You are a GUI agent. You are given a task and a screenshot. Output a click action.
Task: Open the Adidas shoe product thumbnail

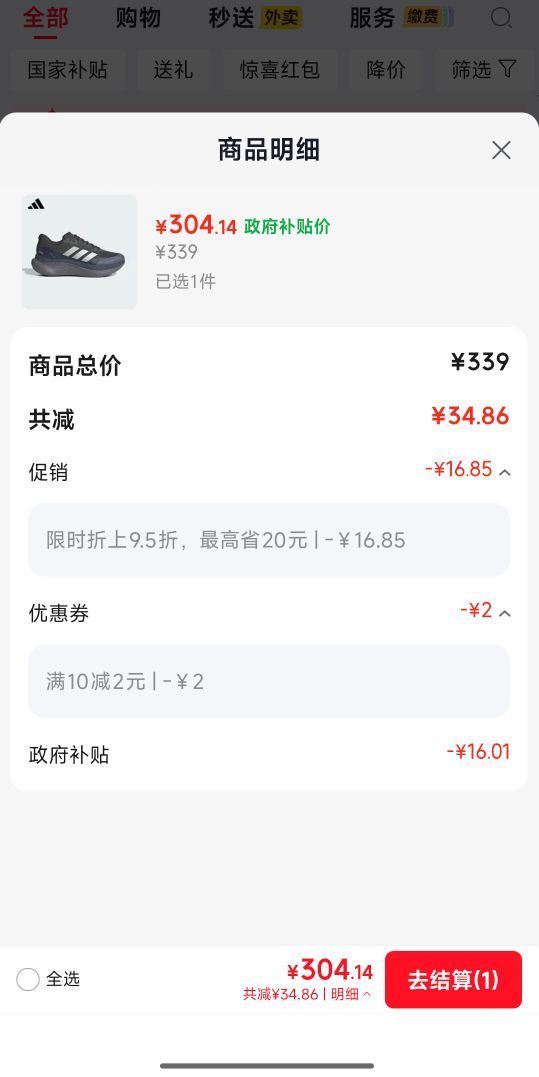coord(80,251)
